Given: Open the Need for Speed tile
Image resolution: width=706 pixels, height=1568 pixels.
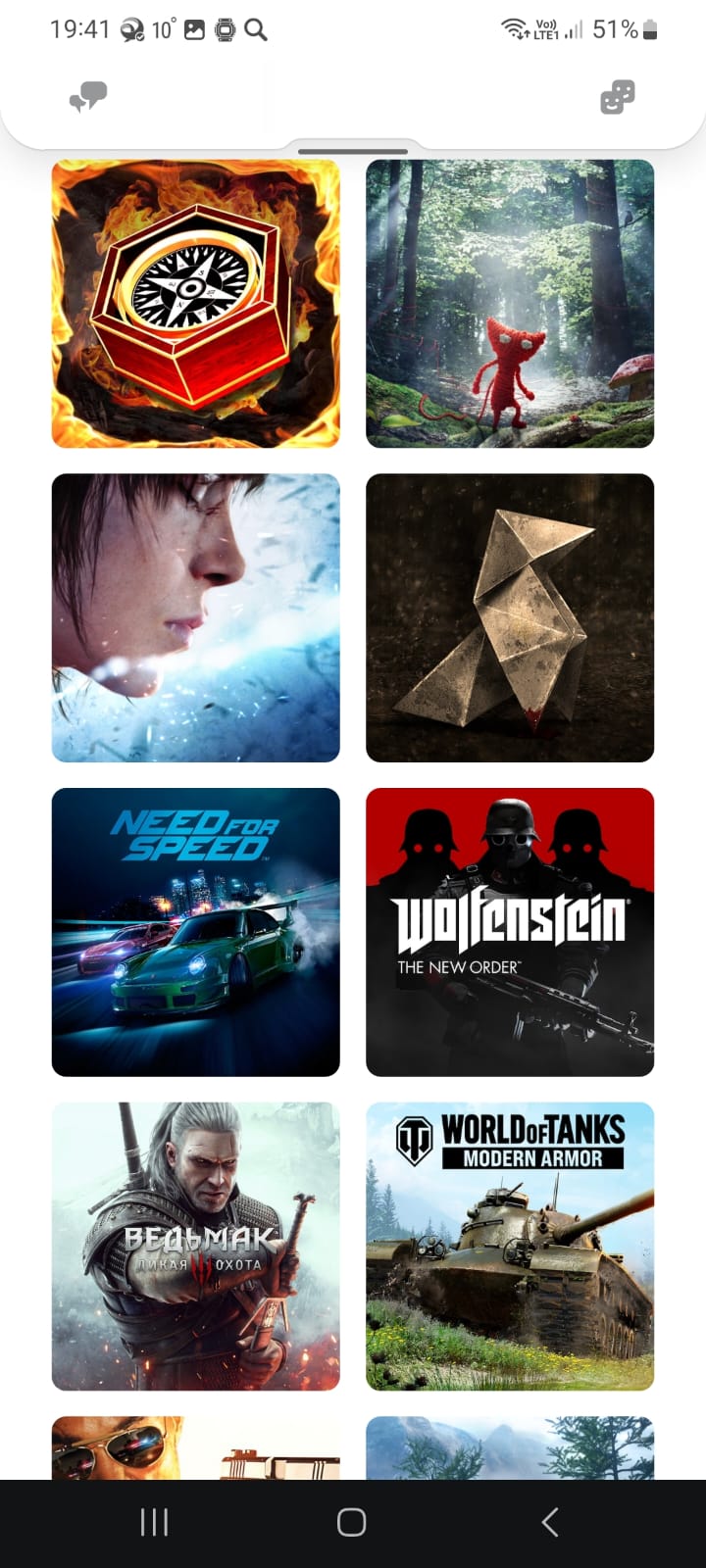Looking at the screenshot, I should coord(196,932).
